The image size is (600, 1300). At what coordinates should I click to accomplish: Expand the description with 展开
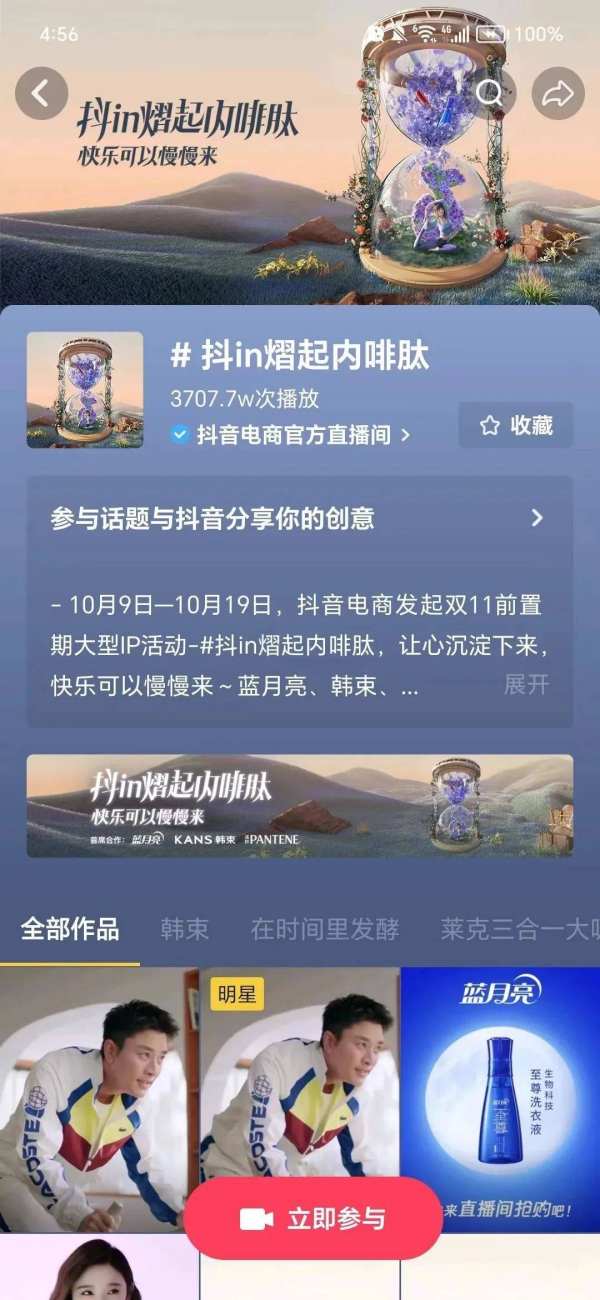pos(526,686)
